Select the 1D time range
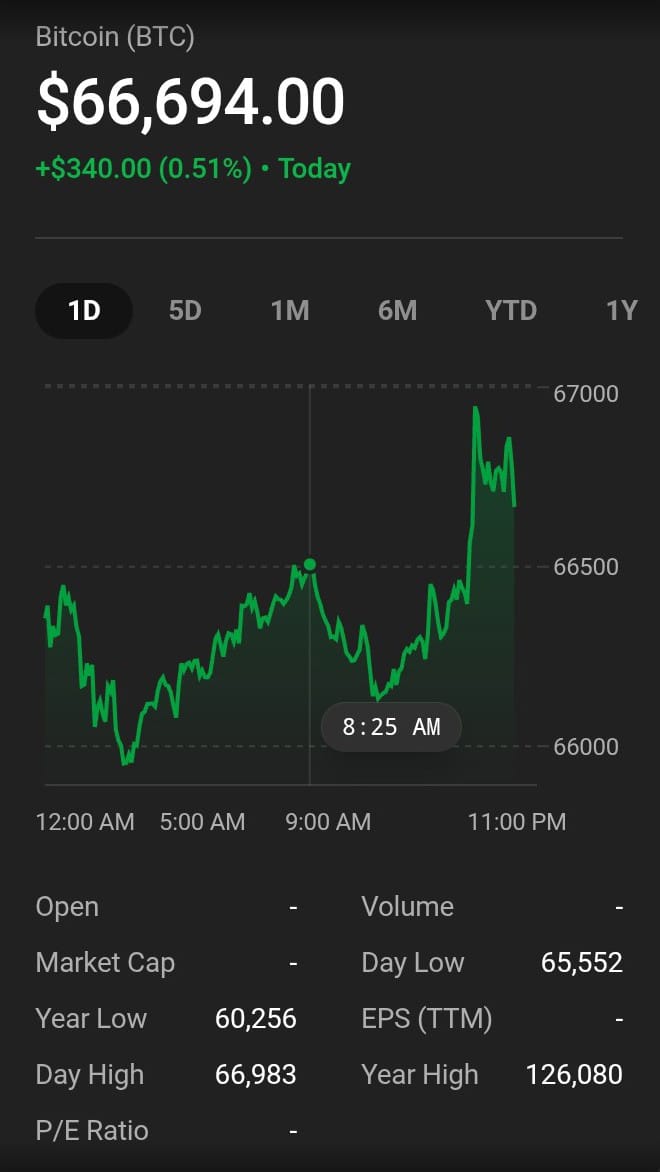Viewport: 660px width, 1172px height. 84,311
